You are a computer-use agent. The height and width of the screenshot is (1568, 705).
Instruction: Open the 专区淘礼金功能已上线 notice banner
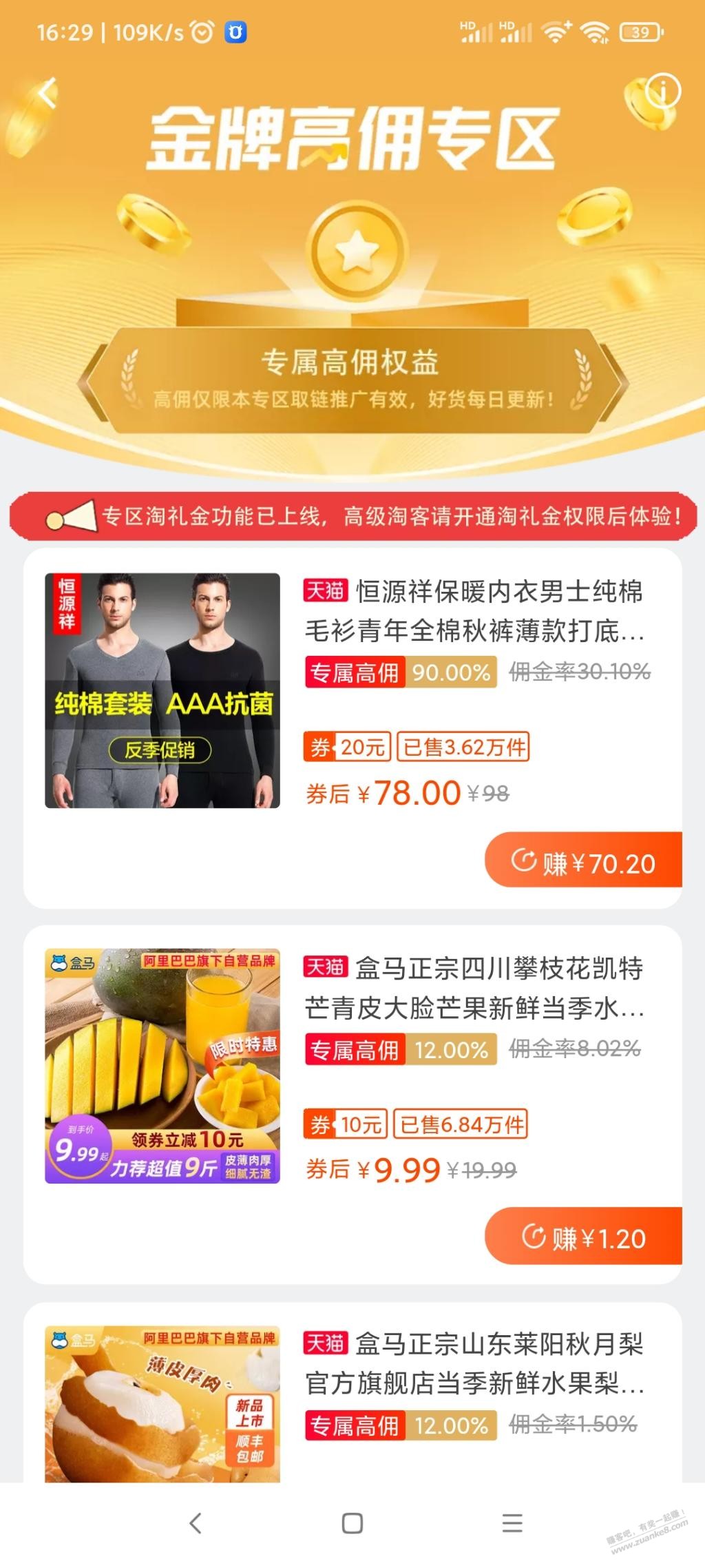click(352, 516)
